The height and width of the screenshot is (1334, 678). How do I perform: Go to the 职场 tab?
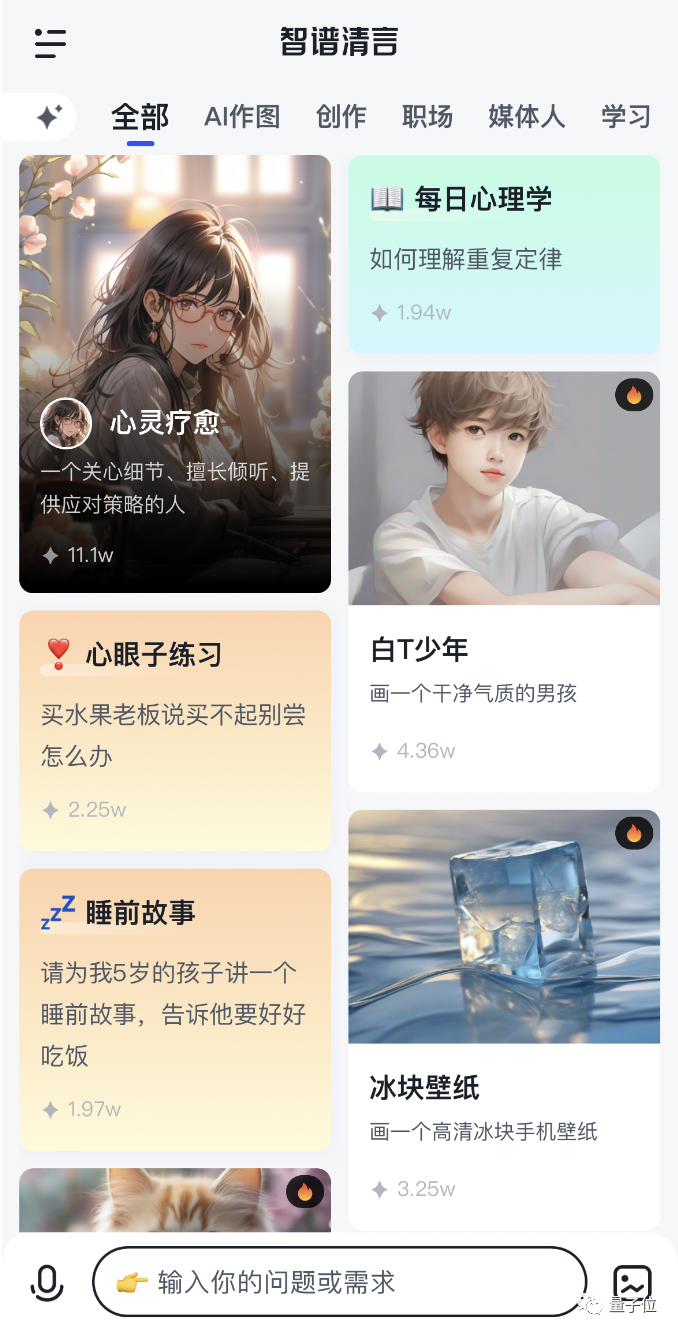coord(427,117)
